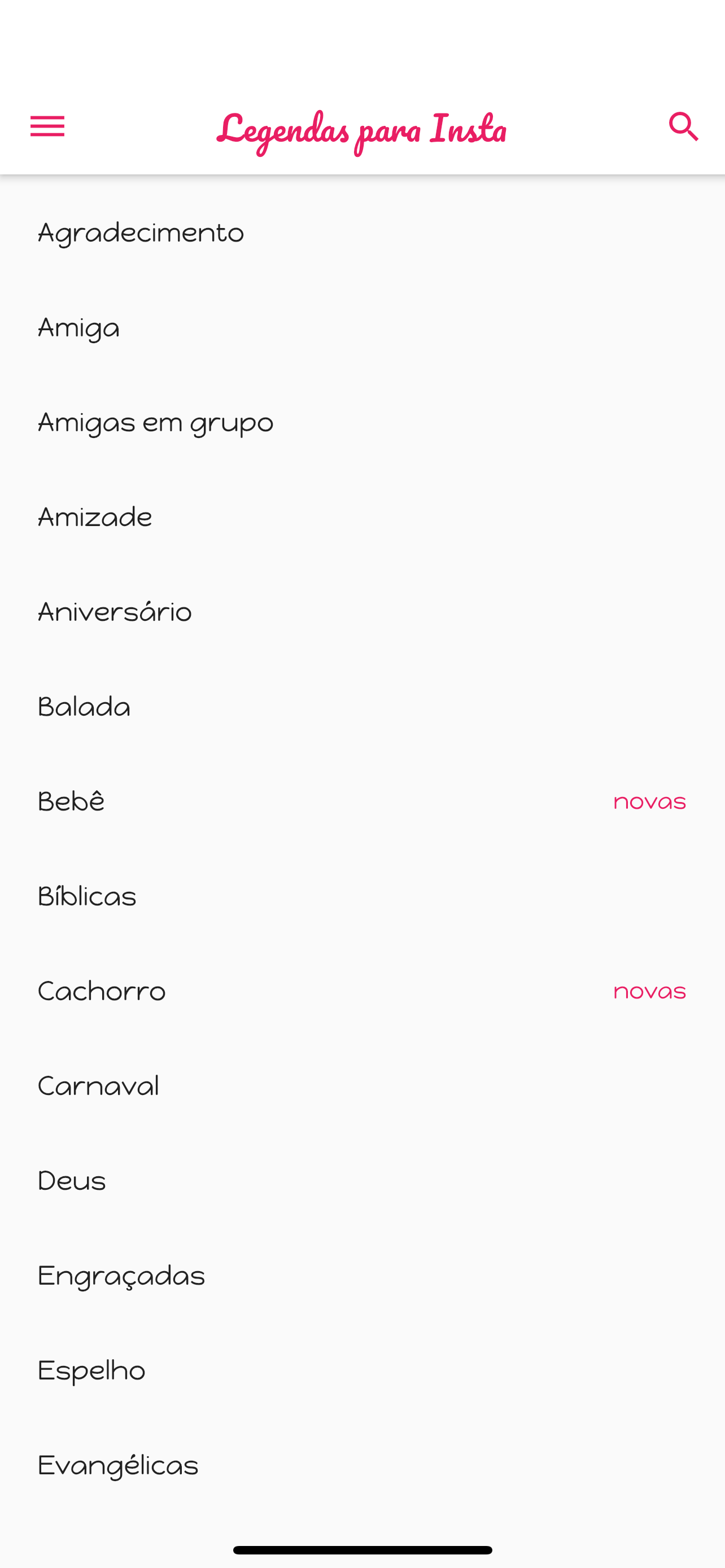Open Amigas em grupo captions
Screen dimensions: 725x1568
(156, 423)
